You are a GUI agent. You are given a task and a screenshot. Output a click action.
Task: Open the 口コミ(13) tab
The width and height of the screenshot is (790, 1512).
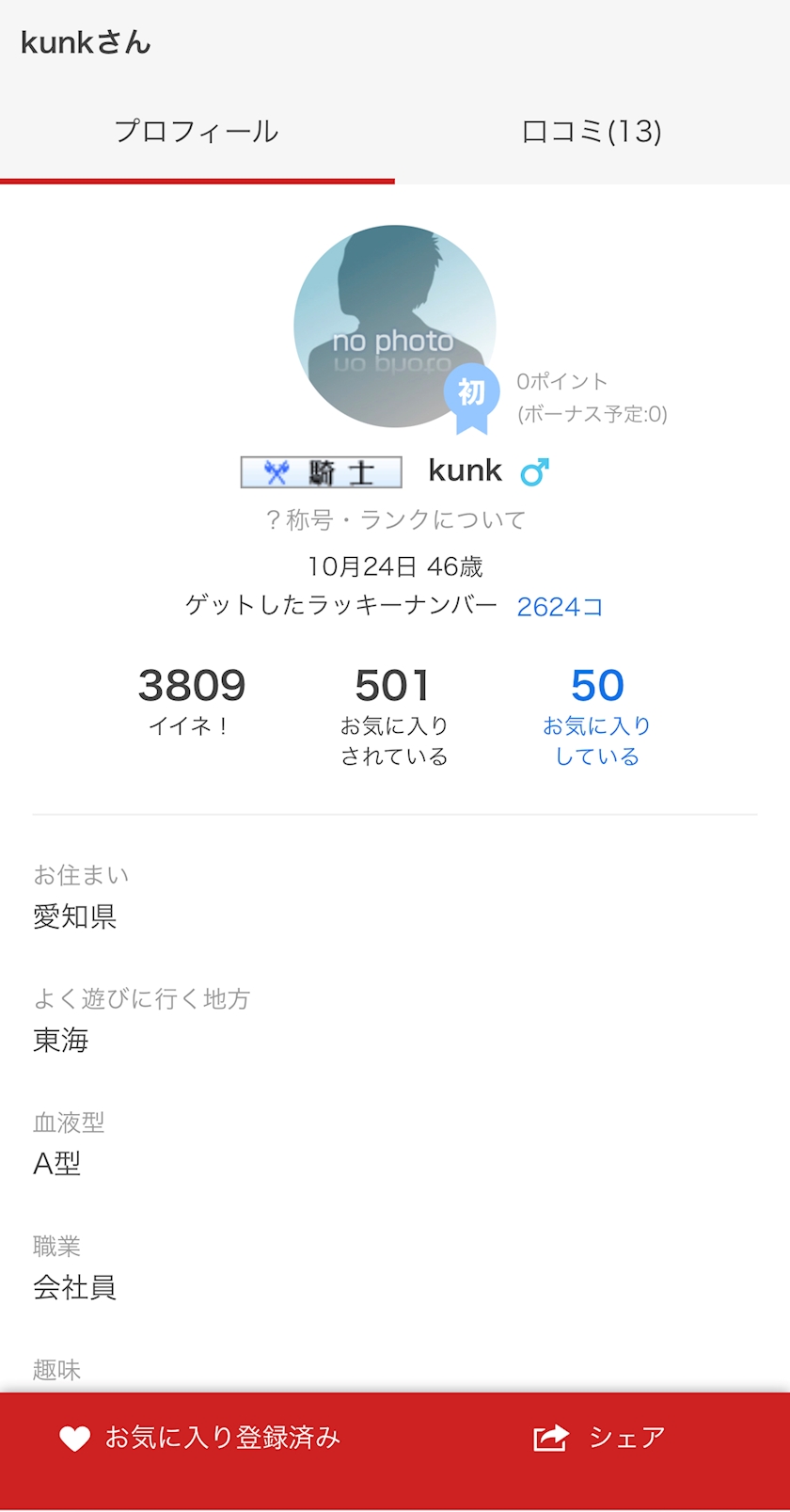(592, 132)
